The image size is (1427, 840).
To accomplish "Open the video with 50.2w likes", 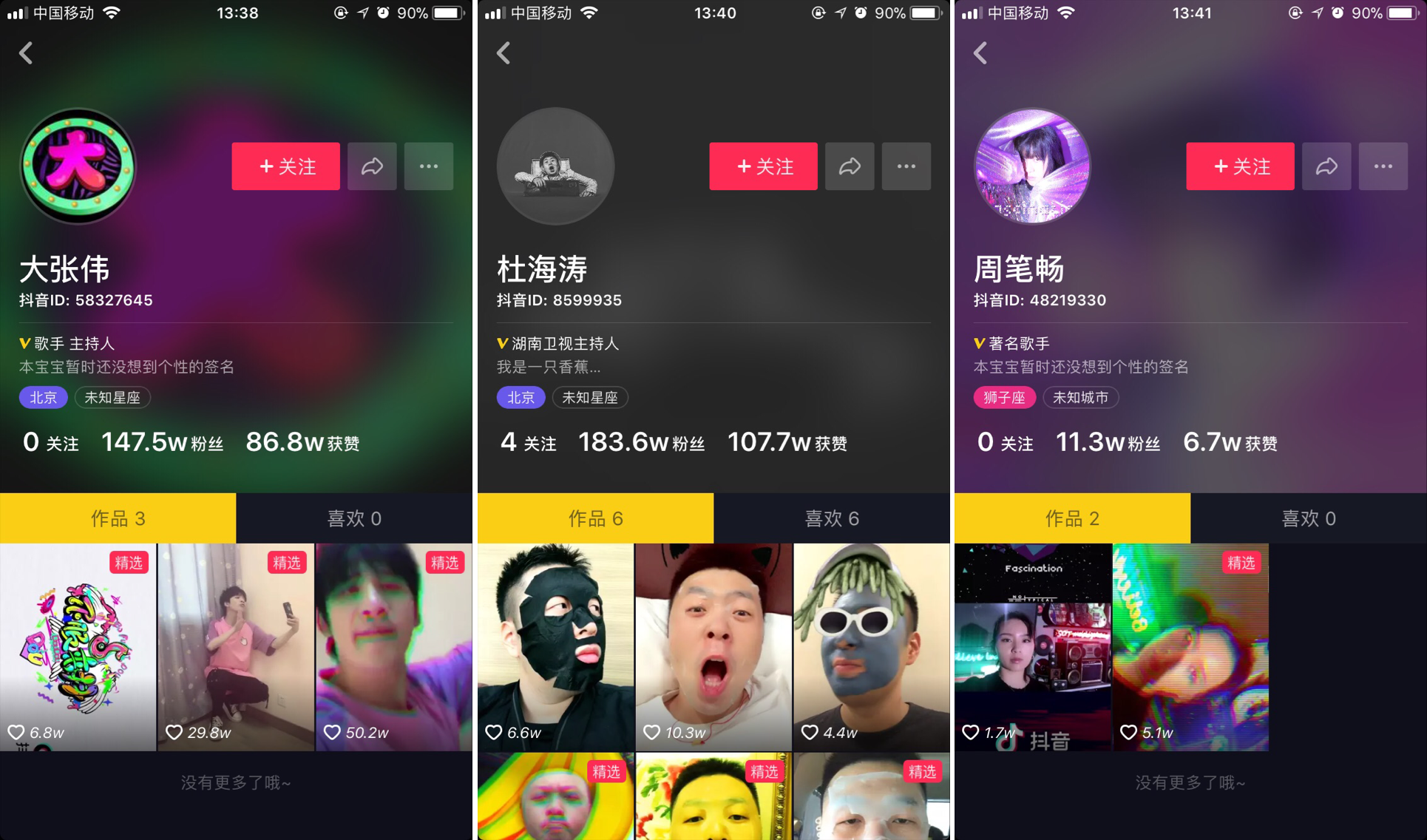I will point(394,647).
